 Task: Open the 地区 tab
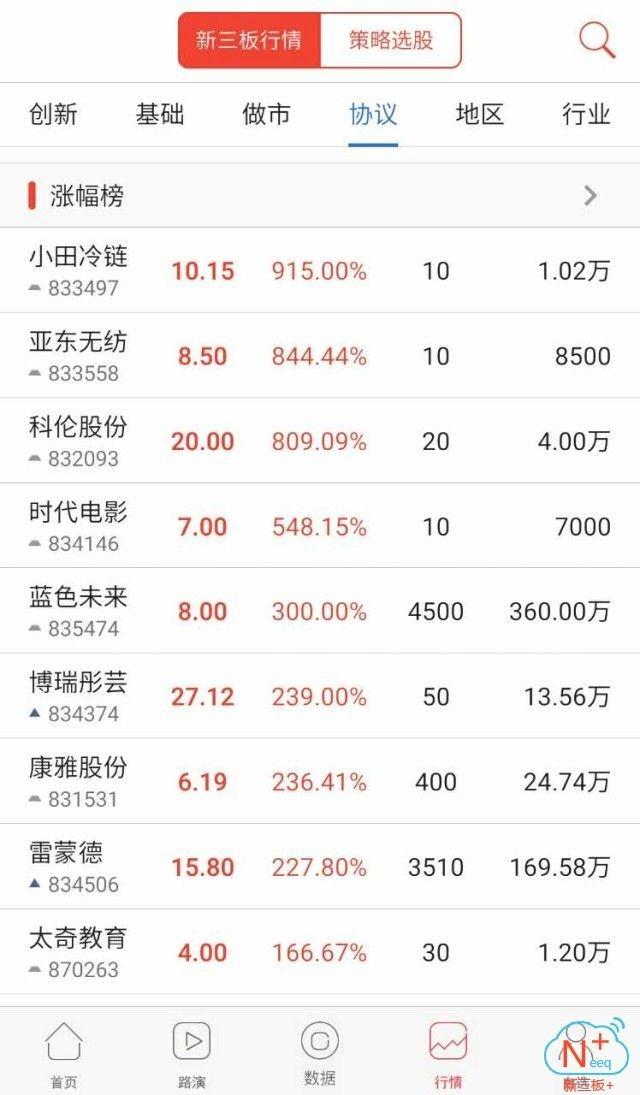(479, 114)
